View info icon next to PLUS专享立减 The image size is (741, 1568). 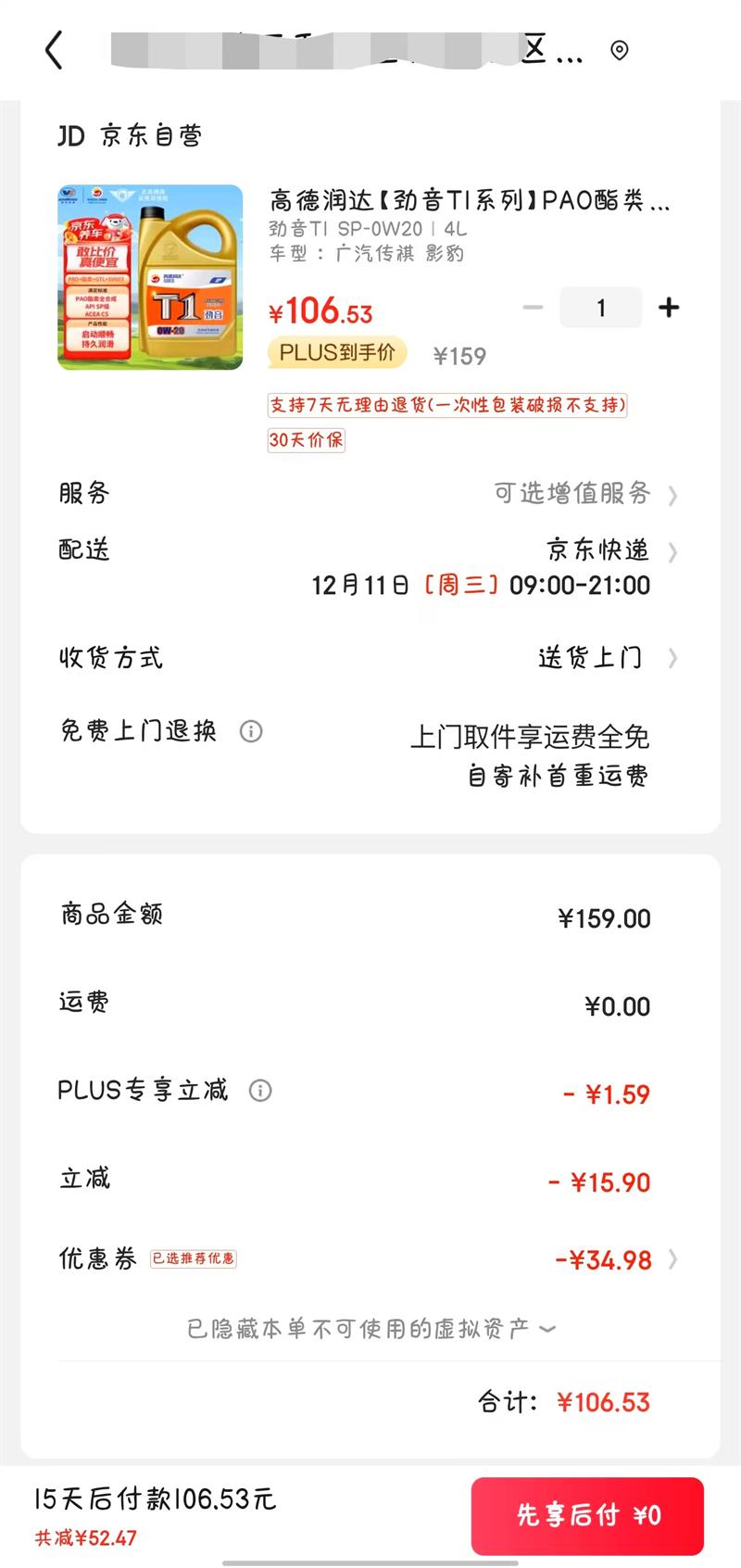tap(260, 1091)
